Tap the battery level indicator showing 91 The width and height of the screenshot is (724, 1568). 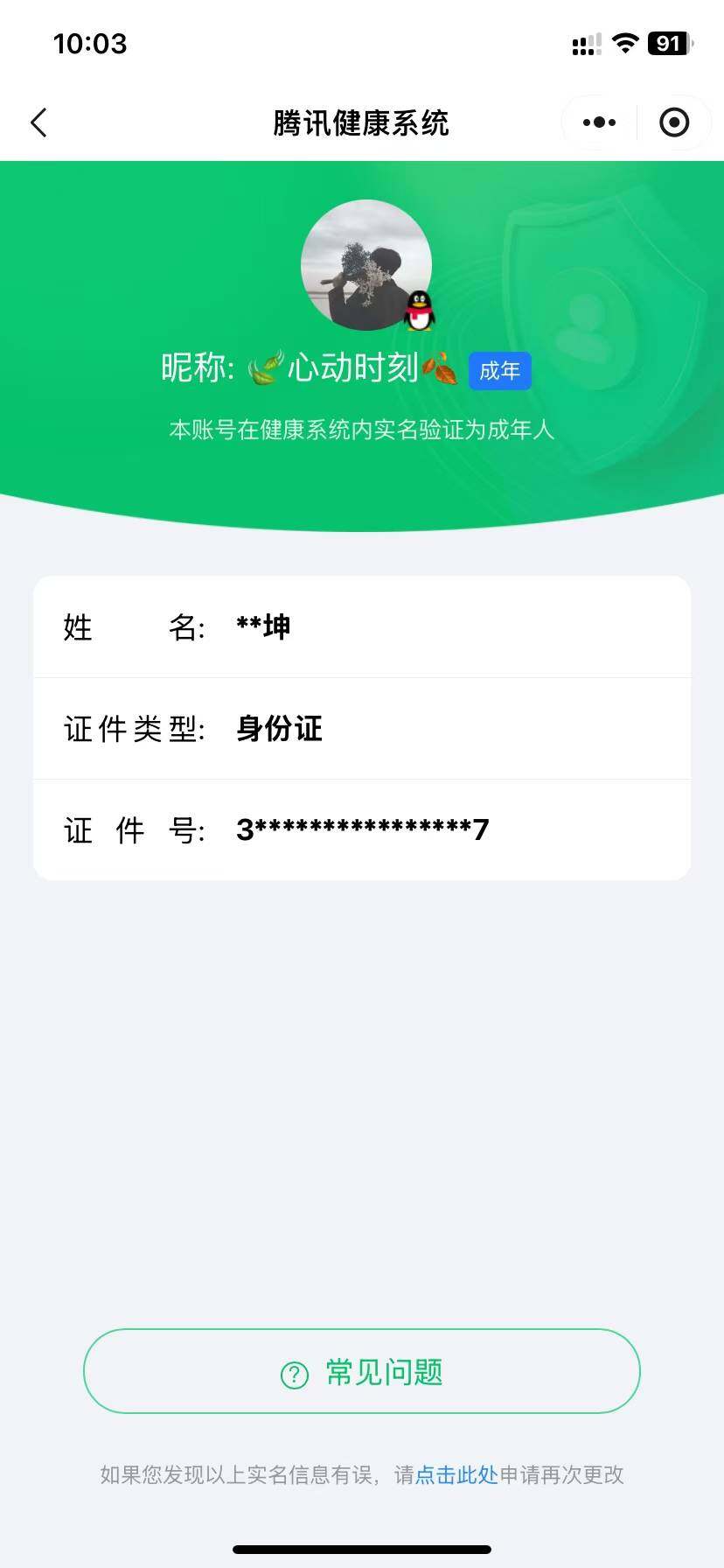(669, 43)
